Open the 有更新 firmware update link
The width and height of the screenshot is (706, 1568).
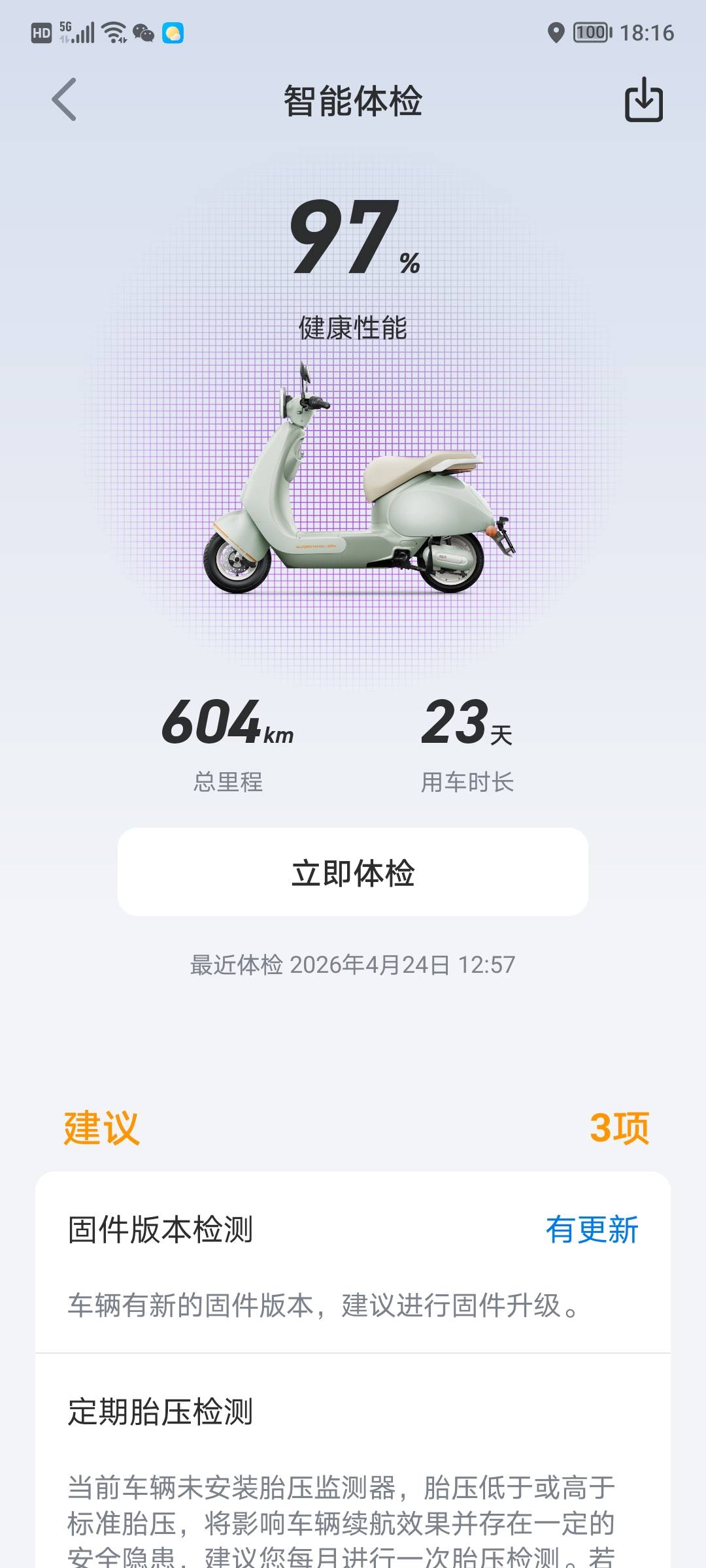592,1230
